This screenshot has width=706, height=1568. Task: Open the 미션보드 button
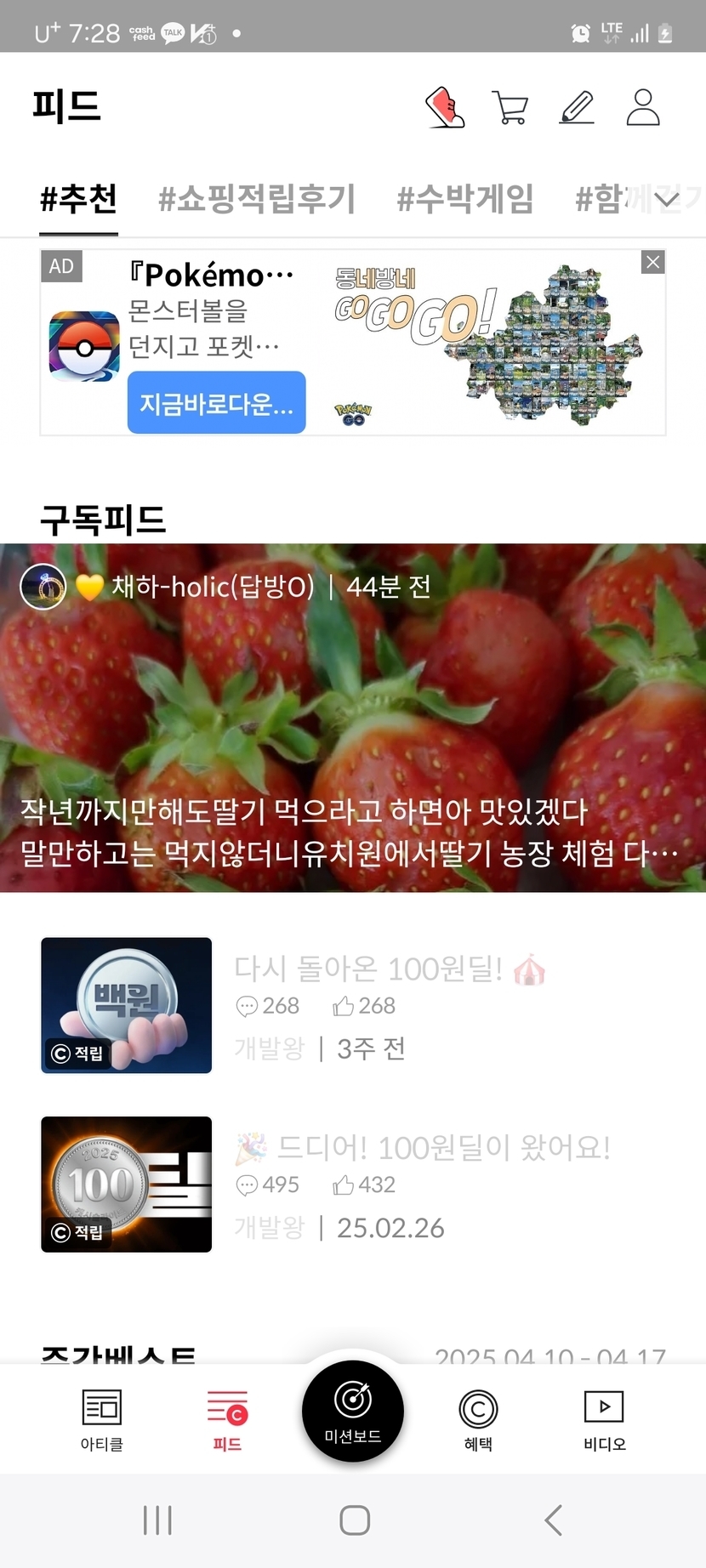(x=353, y=1412)
